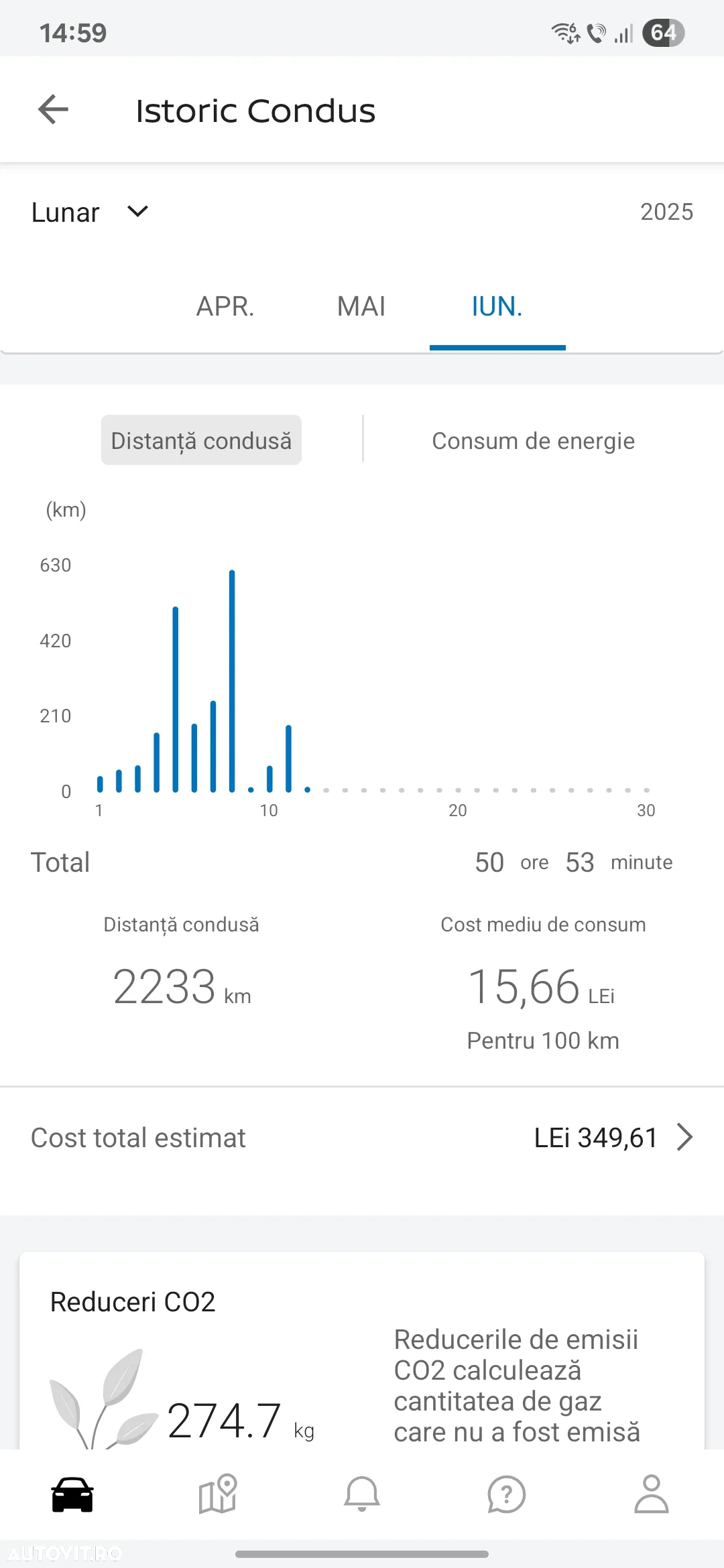Open the profile tab

[x=651, y=1494]
